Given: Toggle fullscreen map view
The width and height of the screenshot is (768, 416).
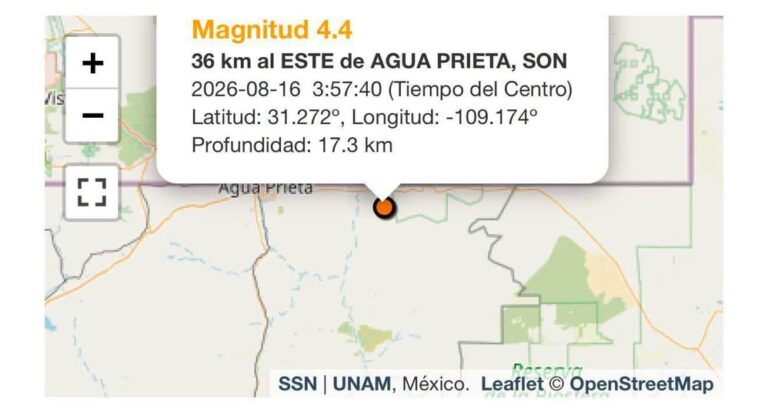Looking at the screenshot, I should [x=92, y=192].
